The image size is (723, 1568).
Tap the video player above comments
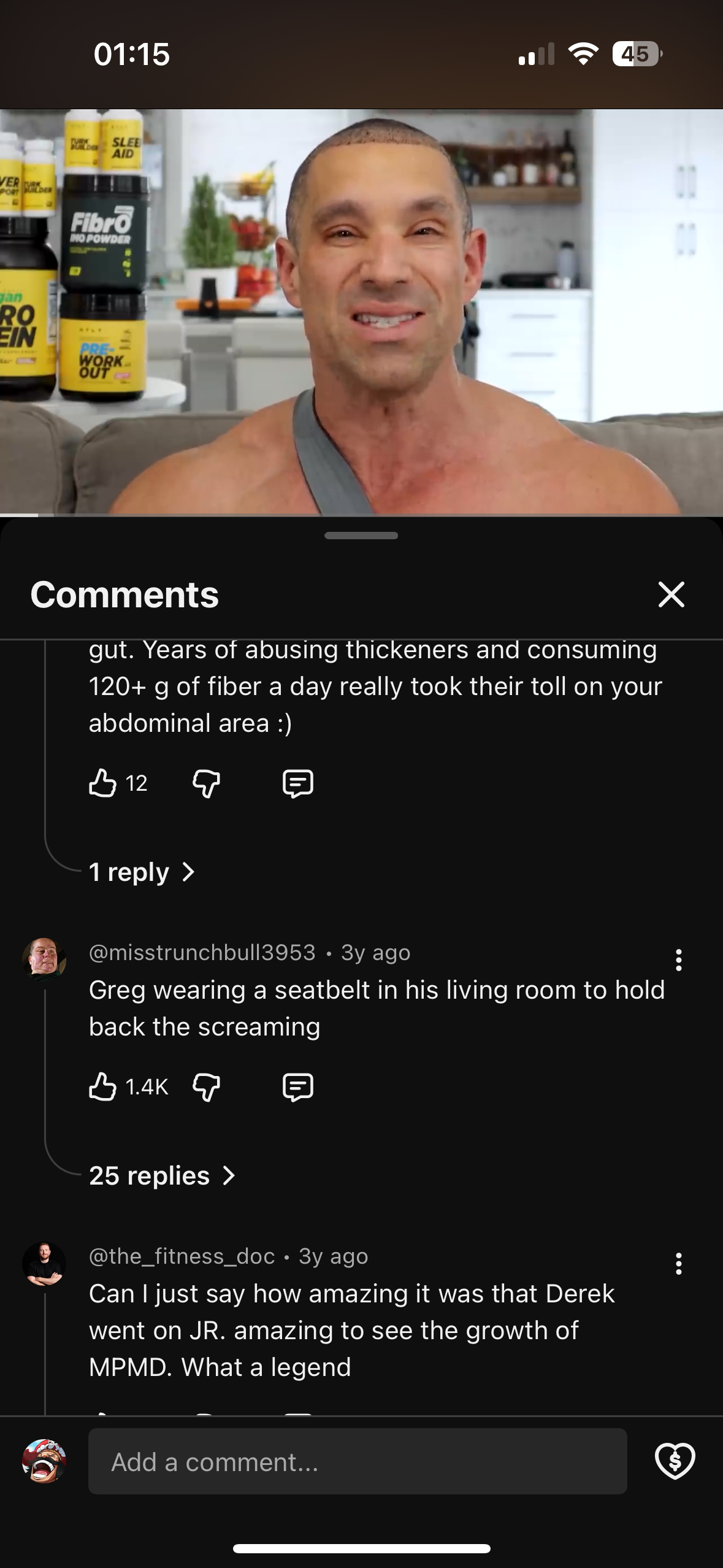[x=361, y=312]
